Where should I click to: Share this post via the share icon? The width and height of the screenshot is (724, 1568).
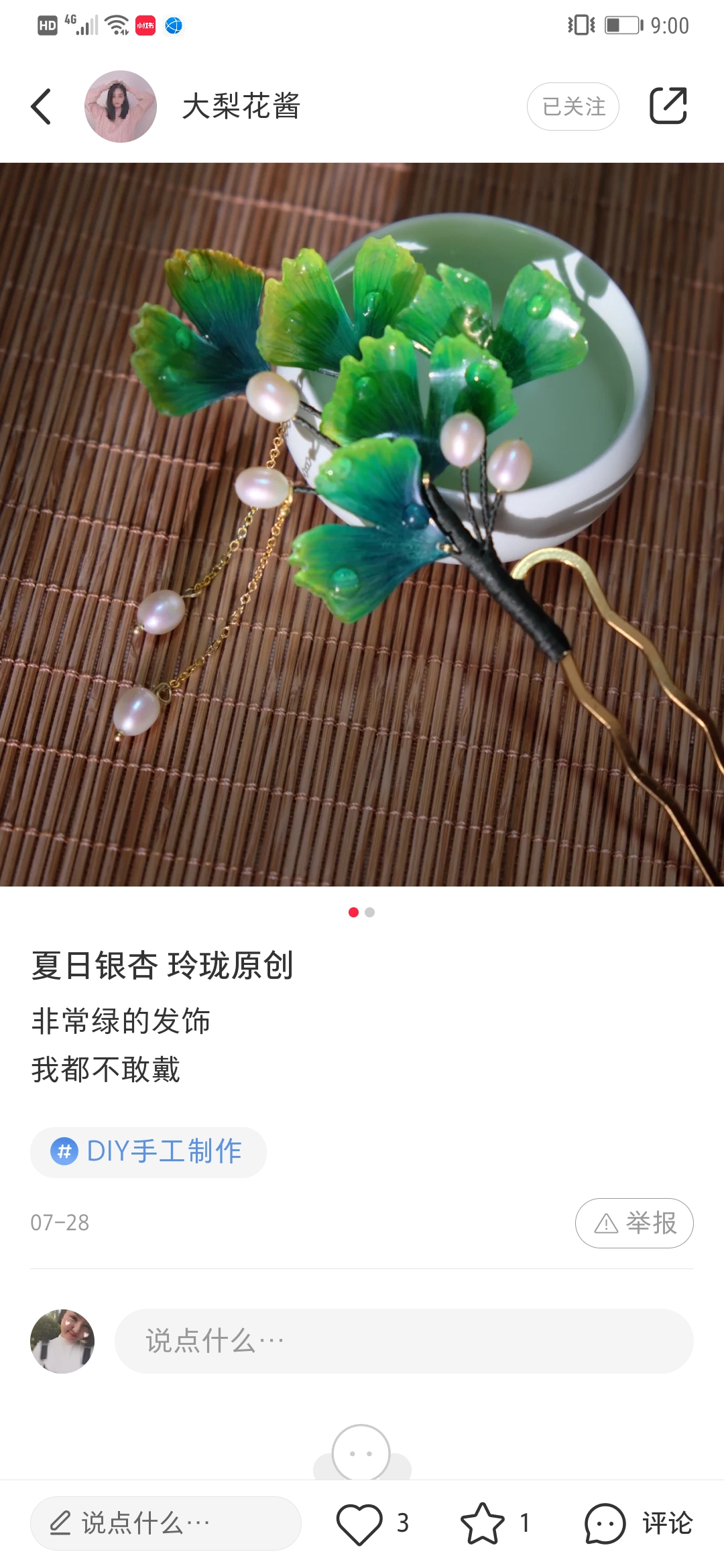(668, 106)
